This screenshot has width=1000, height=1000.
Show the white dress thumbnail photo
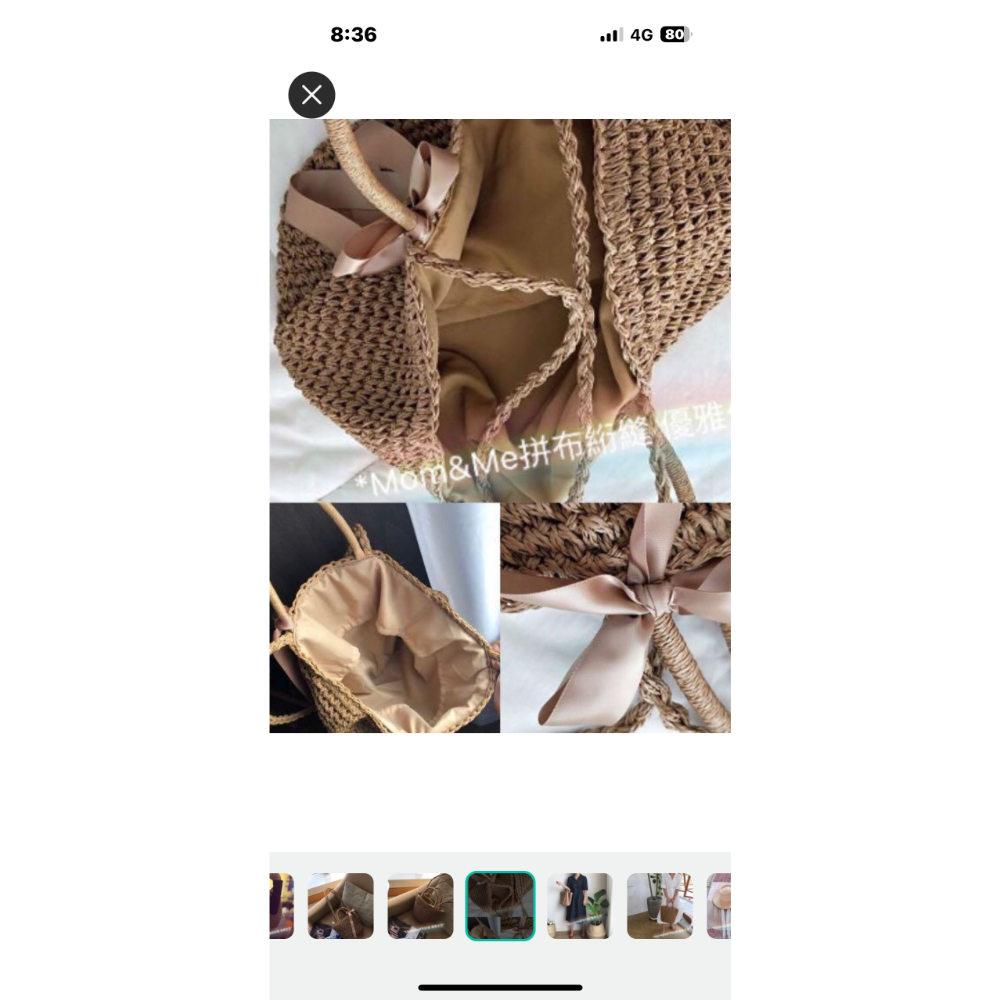point(660,906)
